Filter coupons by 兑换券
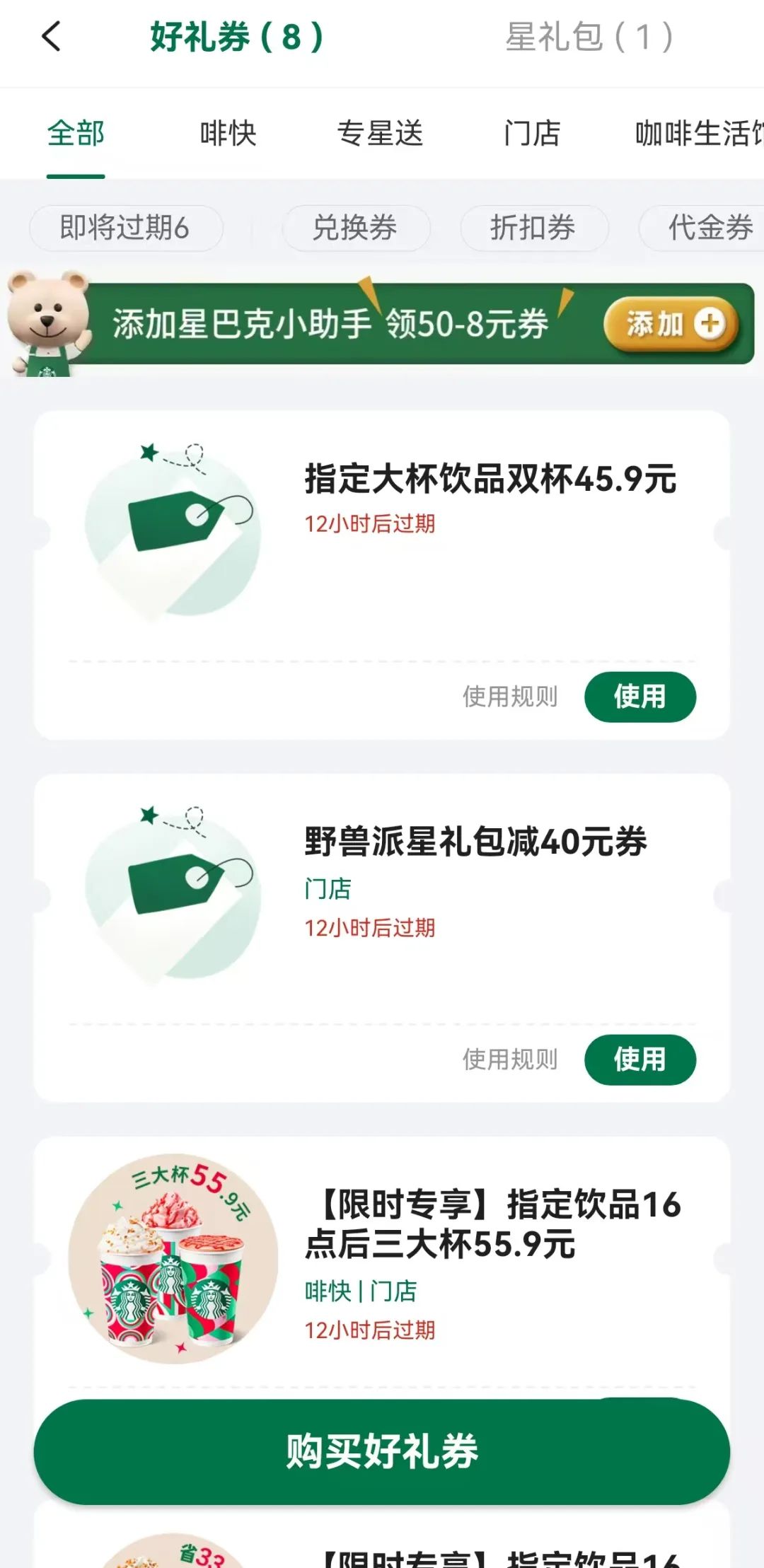The height and width of the screenshot is (1568, 764). pyautogui.click(x=355, y=228)
